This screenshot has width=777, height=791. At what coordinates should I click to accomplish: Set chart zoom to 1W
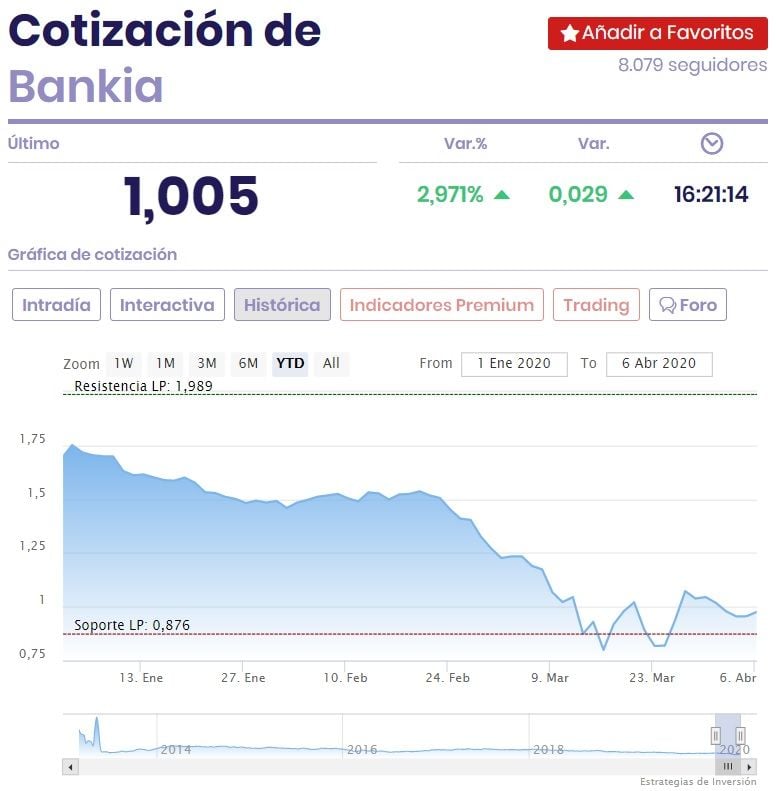coord(124,364)
